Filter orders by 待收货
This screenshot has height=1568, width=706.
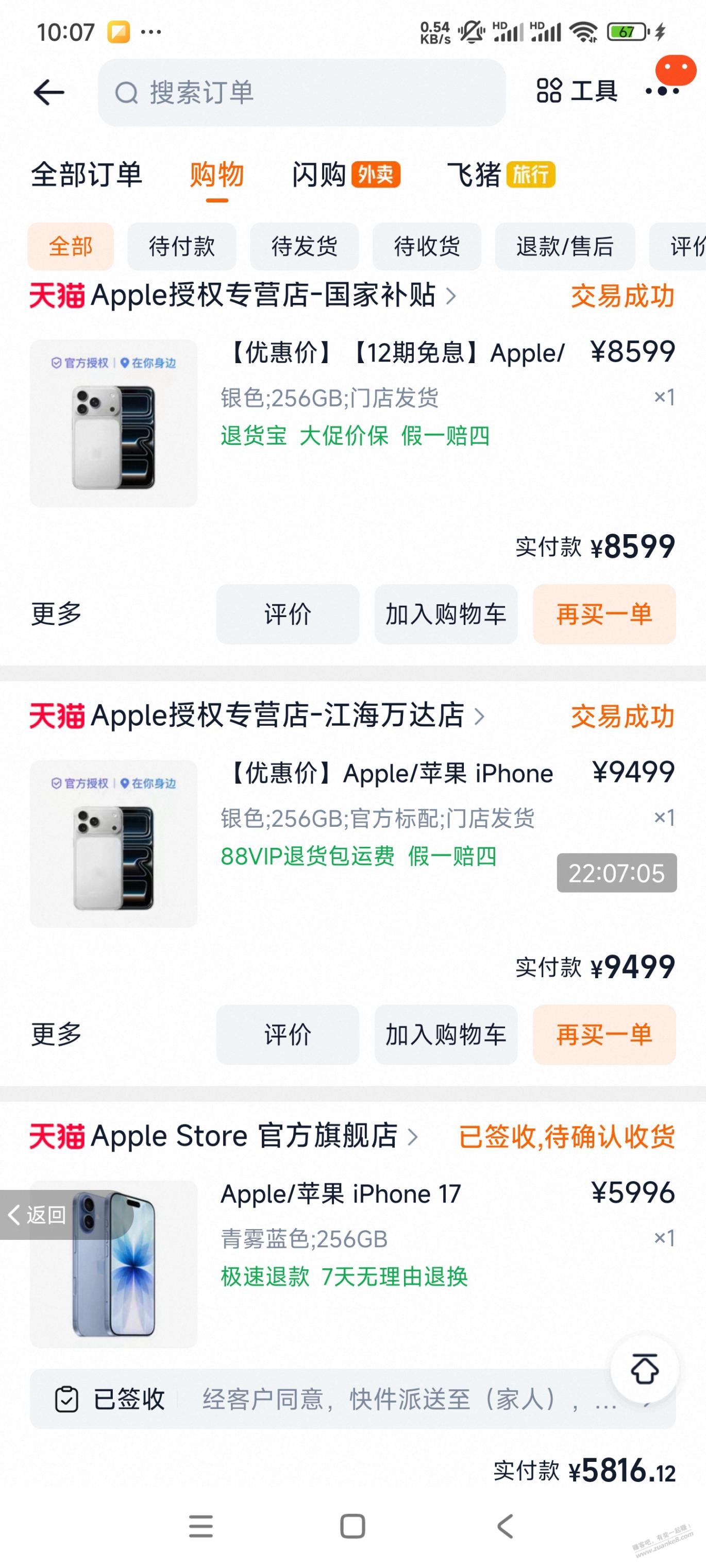[426, 247]
